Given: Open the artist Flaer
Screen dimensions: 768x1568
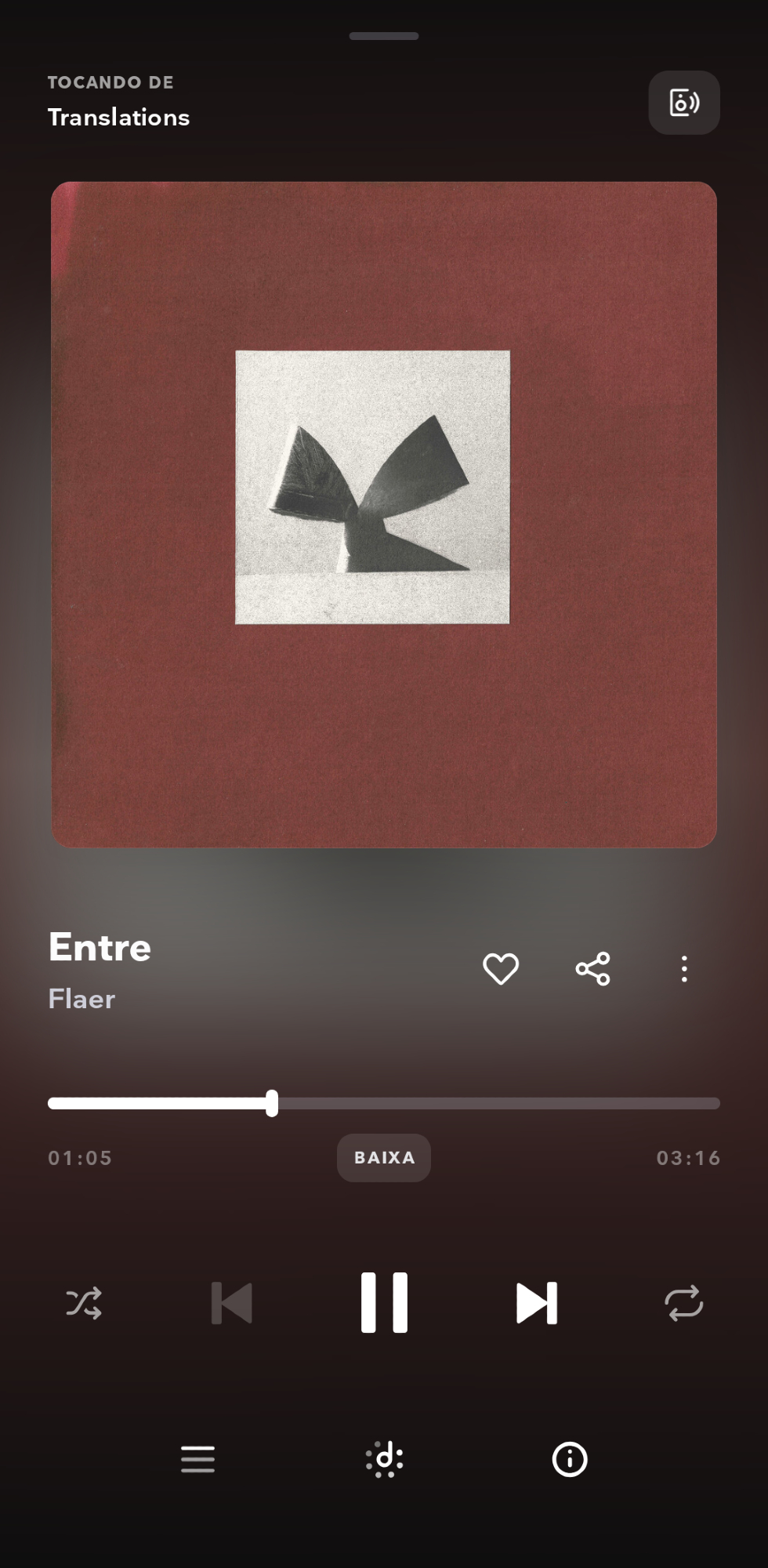Looking at the screenshot, I should pos(82,999).
